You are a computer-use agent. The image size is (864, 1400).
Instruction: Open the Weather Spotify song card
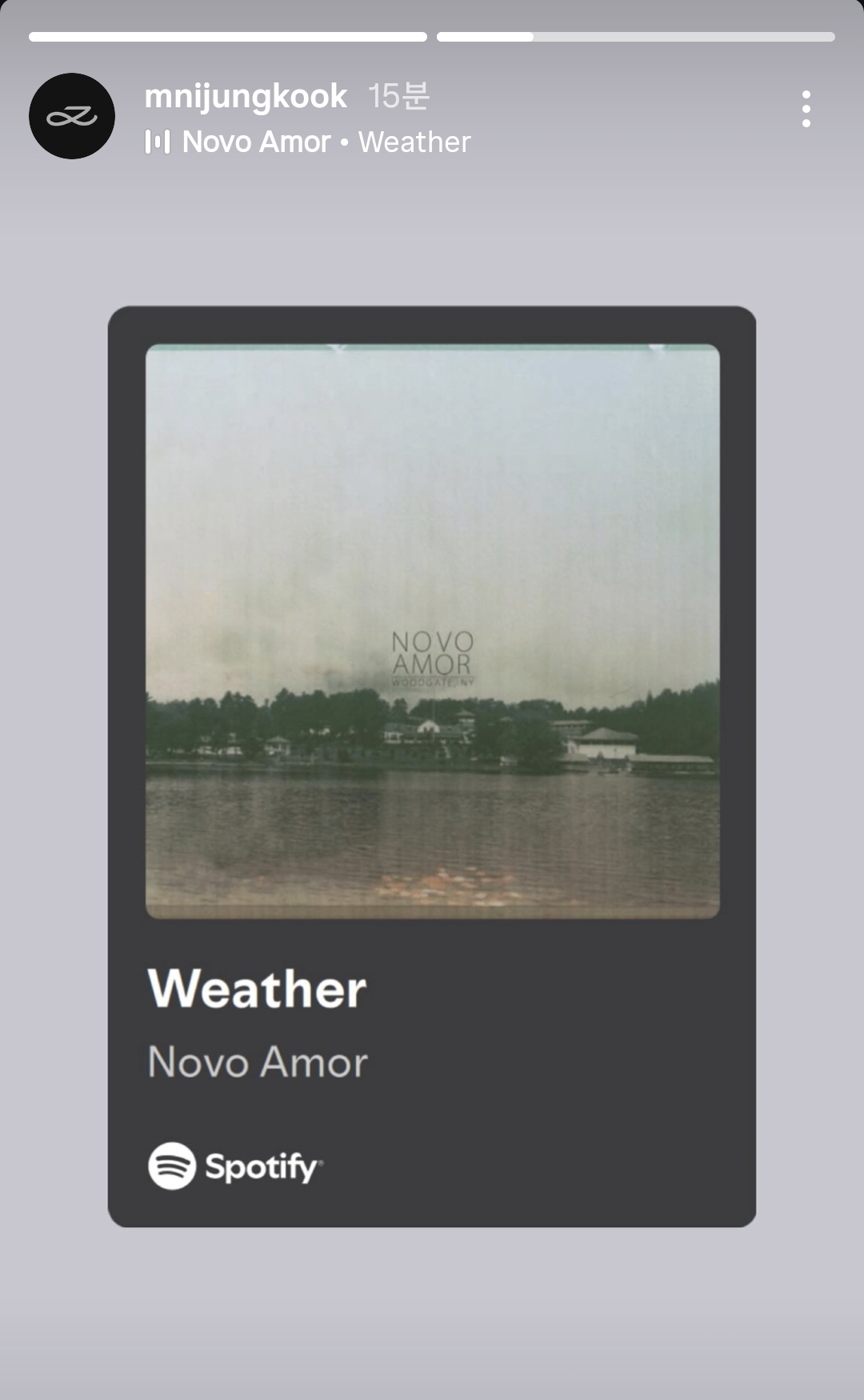point(432,766)
